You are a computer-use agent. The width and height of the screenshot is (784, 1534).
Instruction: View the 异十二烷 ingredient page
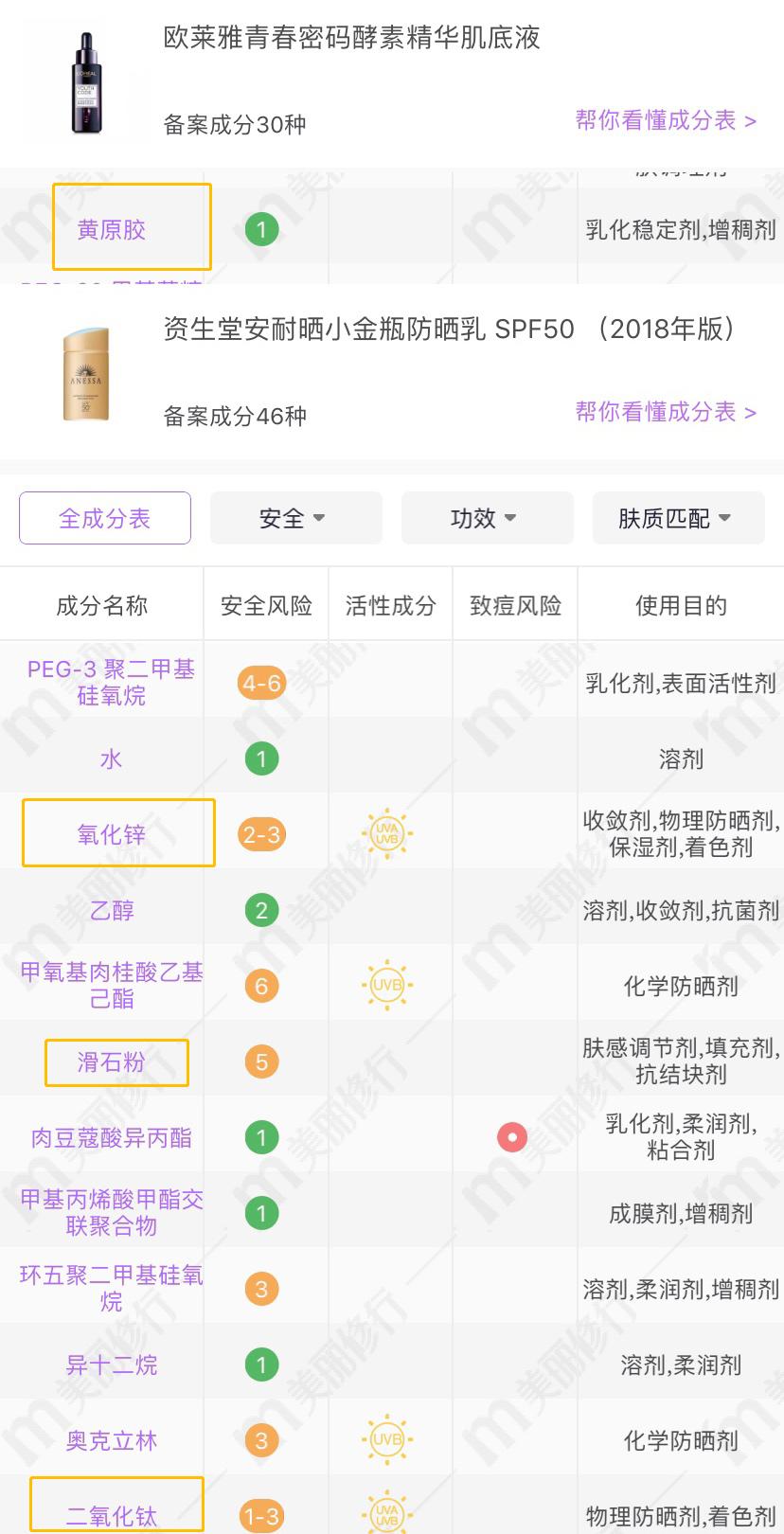(x=112, y=1365)
